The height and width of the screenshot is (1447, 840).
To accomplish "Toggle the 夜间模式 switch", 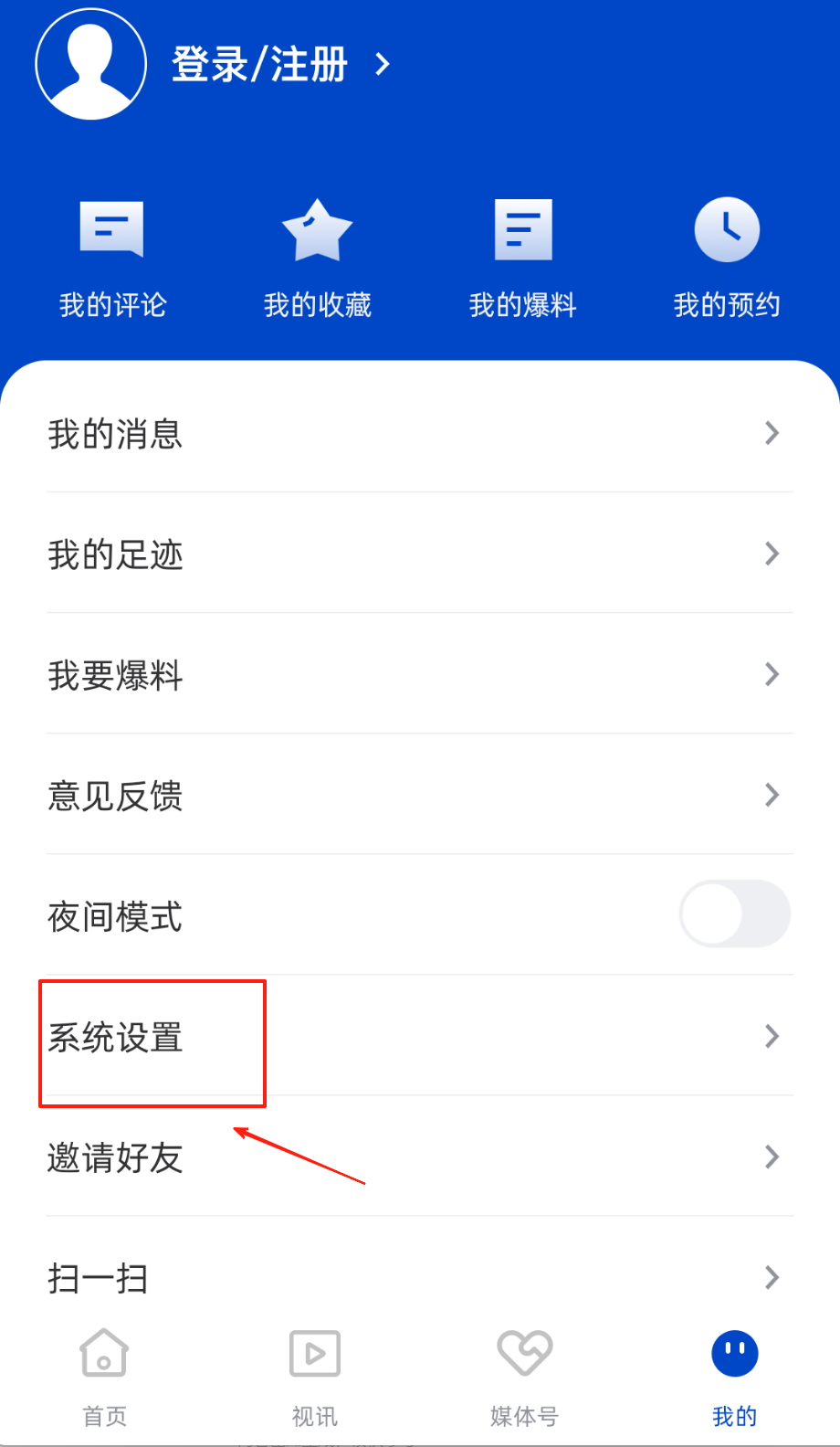I will [734, 914].
